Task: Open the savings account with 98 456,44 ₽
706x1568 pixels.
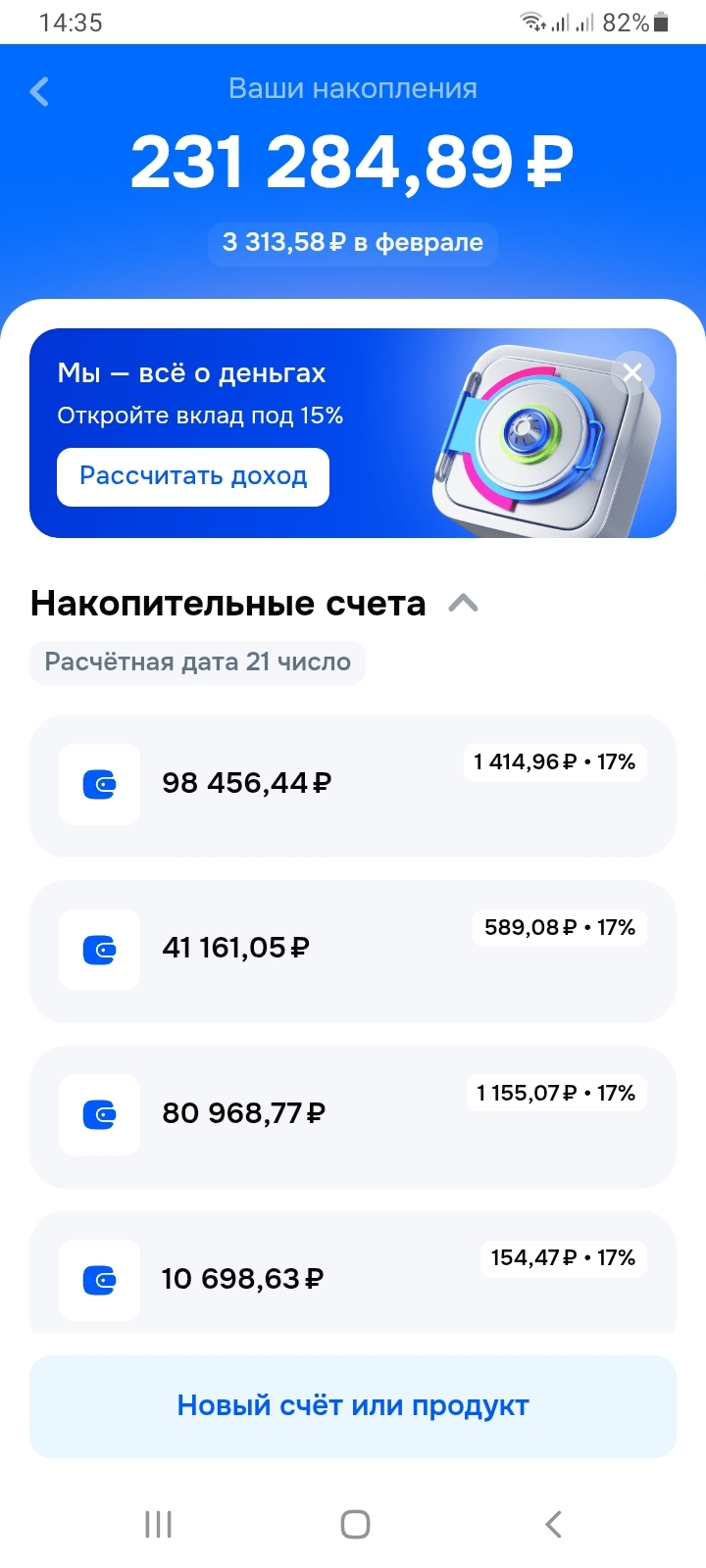Action: (353, 785)
